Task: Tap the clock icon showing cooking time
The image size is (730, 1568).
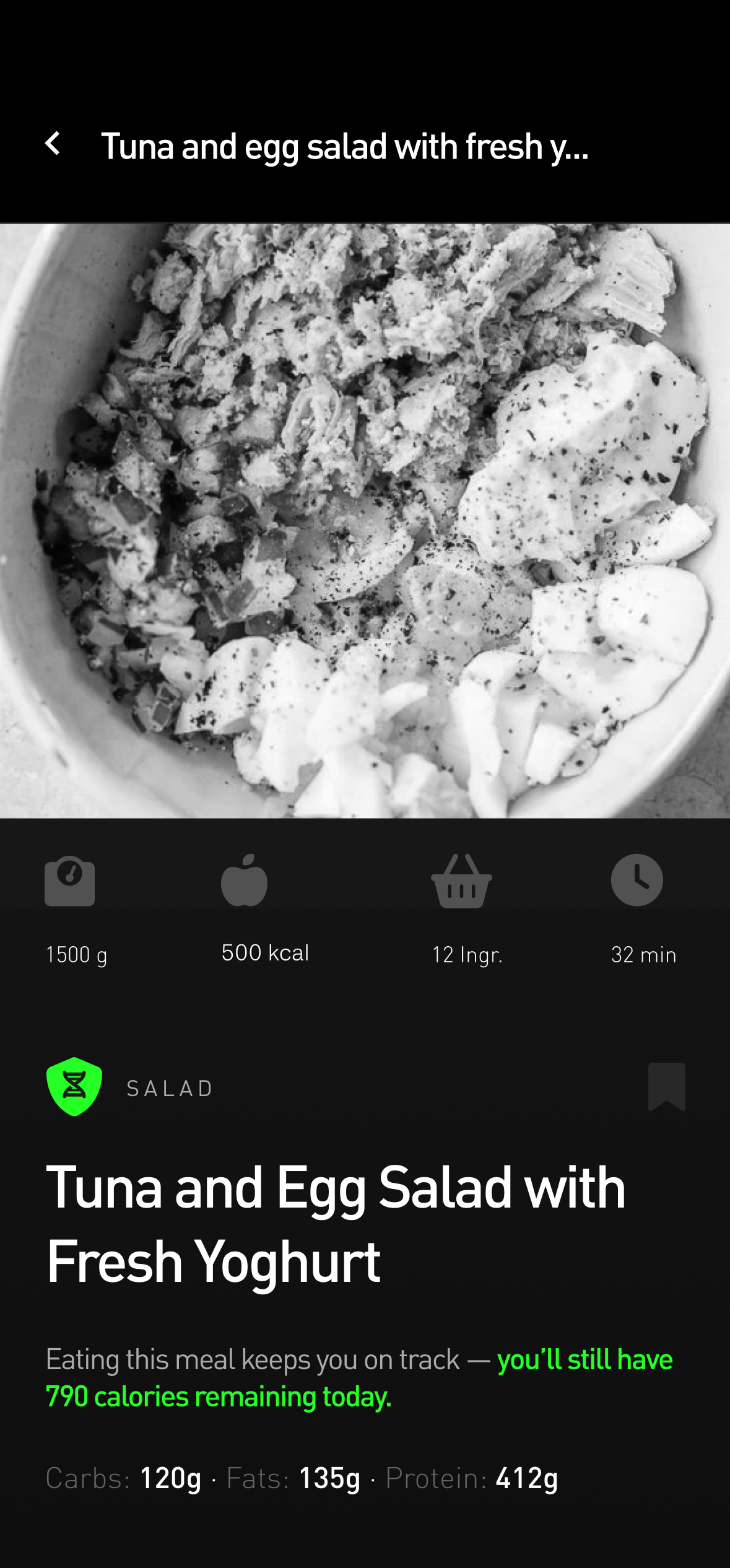Action: click(x=637, y=879)
